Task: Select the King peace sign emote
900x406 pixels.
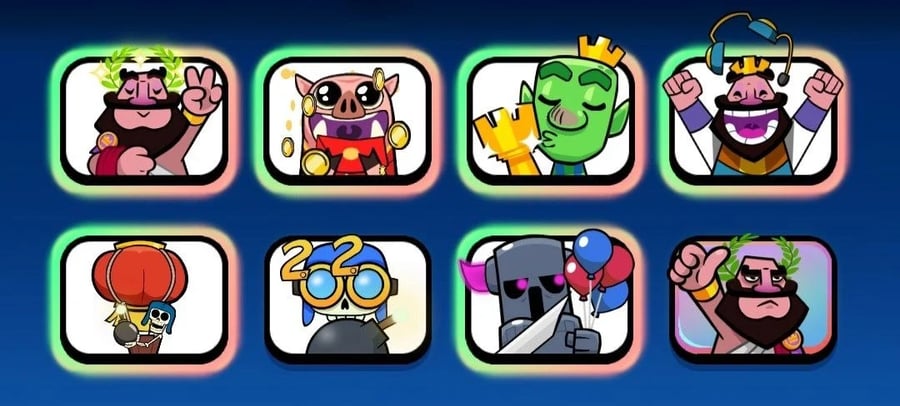Action: 143,118
